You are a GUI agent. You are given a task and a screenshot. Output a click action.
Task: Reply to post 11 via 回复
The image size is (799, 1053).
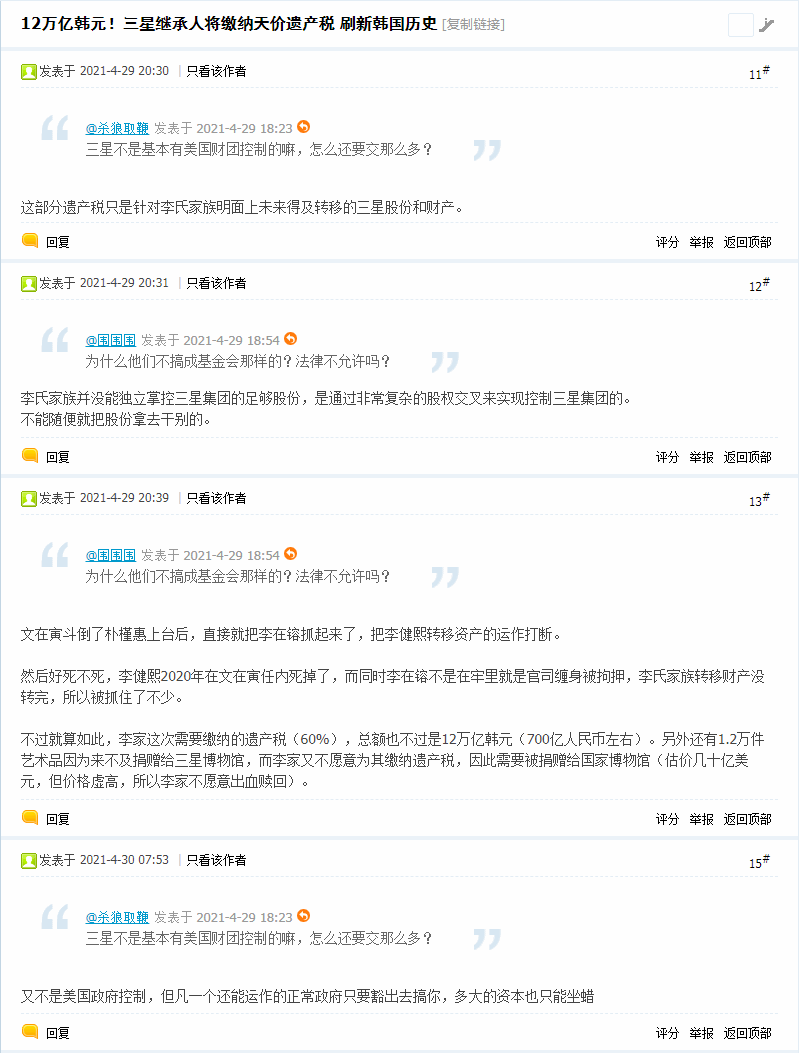(x=57, y=242)
